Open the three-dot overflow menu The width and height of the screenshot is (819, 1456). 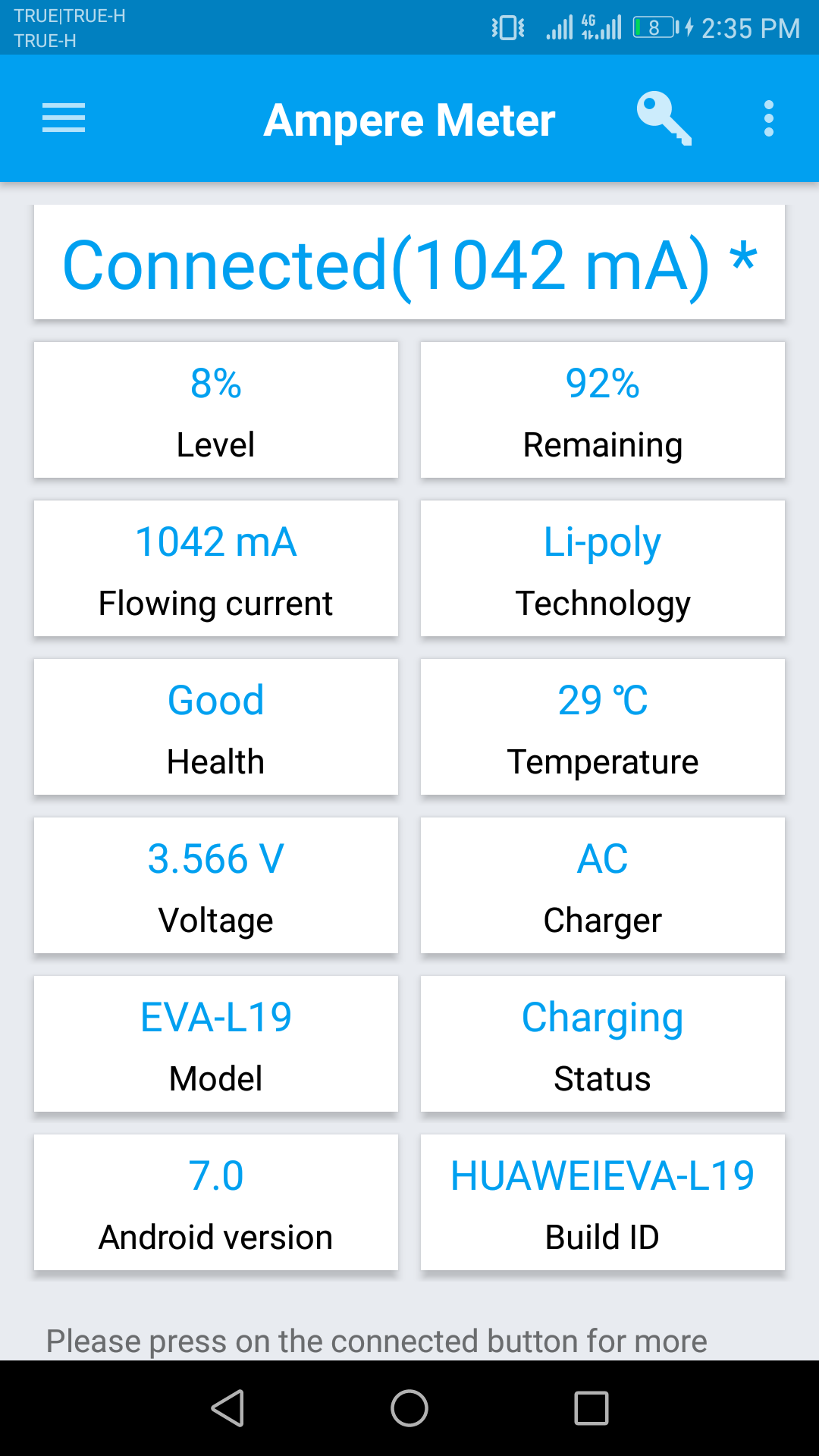click(769, 118)
